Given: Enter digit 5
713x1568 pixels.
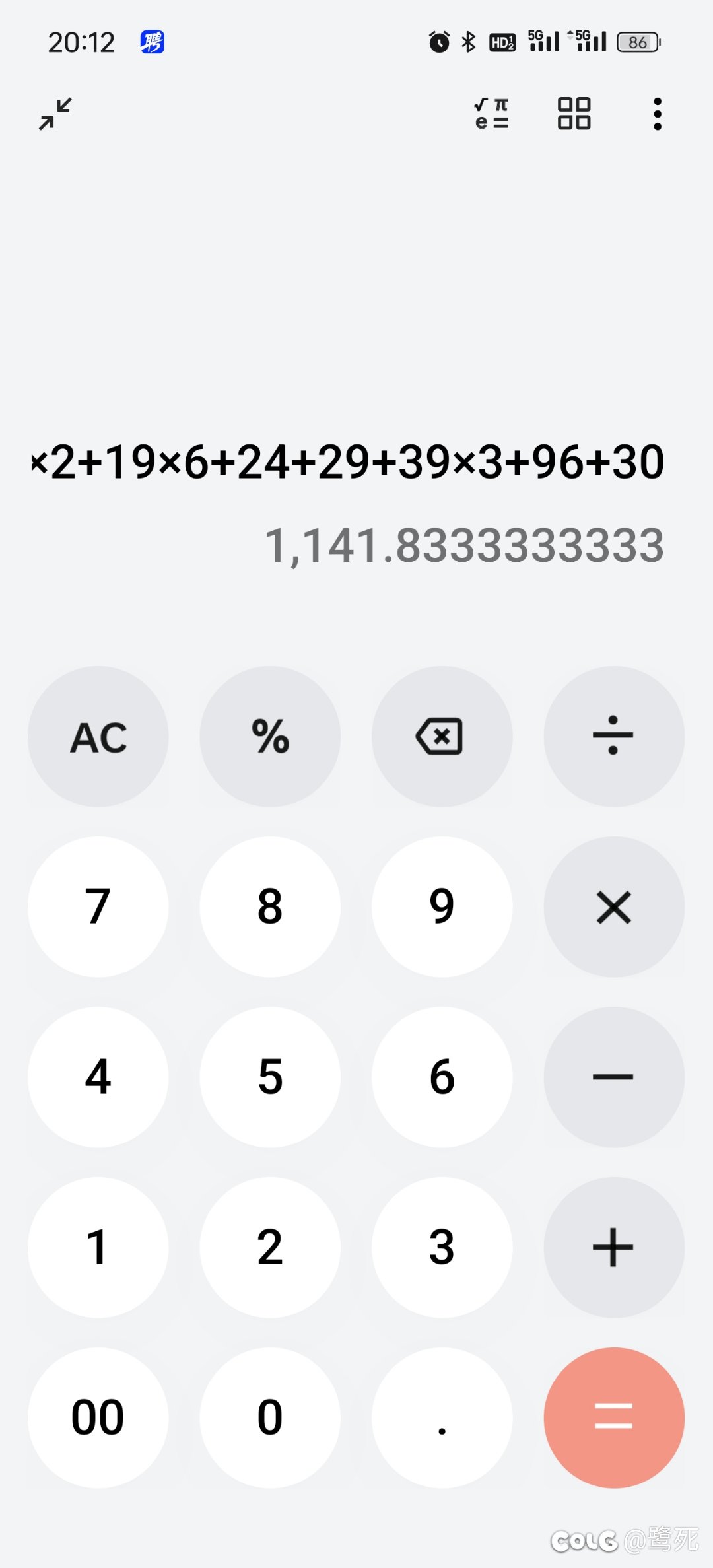Looking at the screenshot, I should [x=271, y=1077].
